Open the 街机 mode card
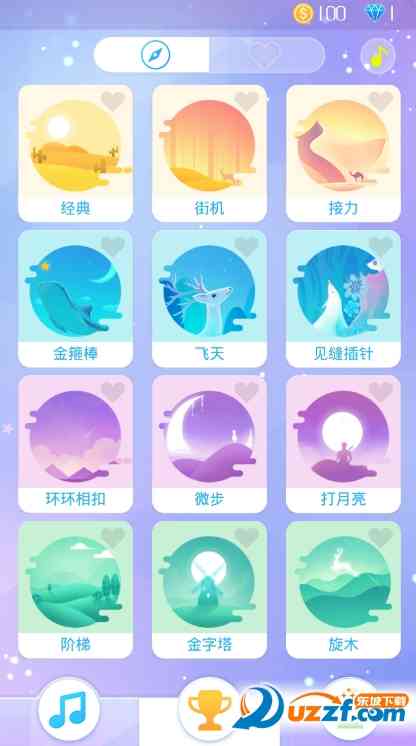 click(209, 153)
